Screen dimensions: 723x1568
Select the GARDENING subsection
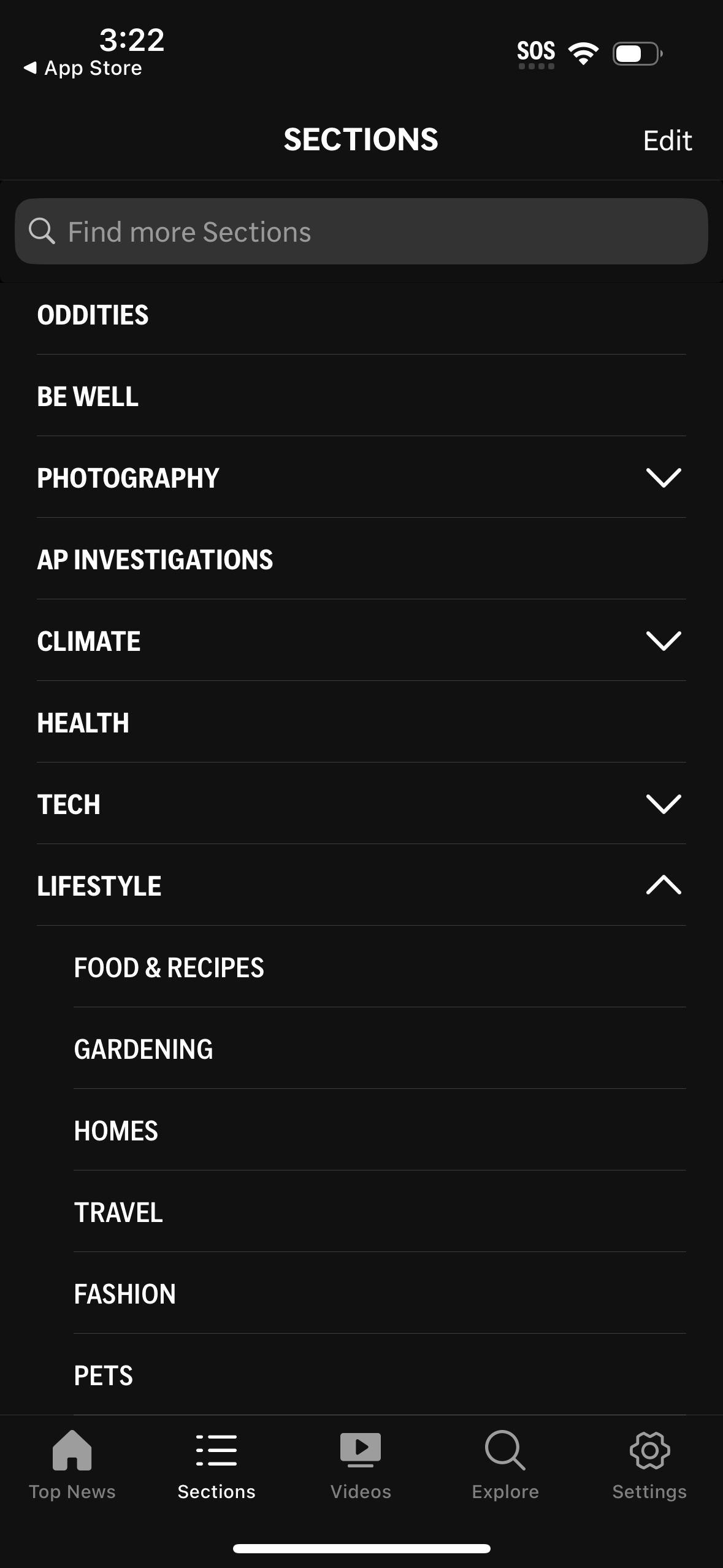(143, 1048)
